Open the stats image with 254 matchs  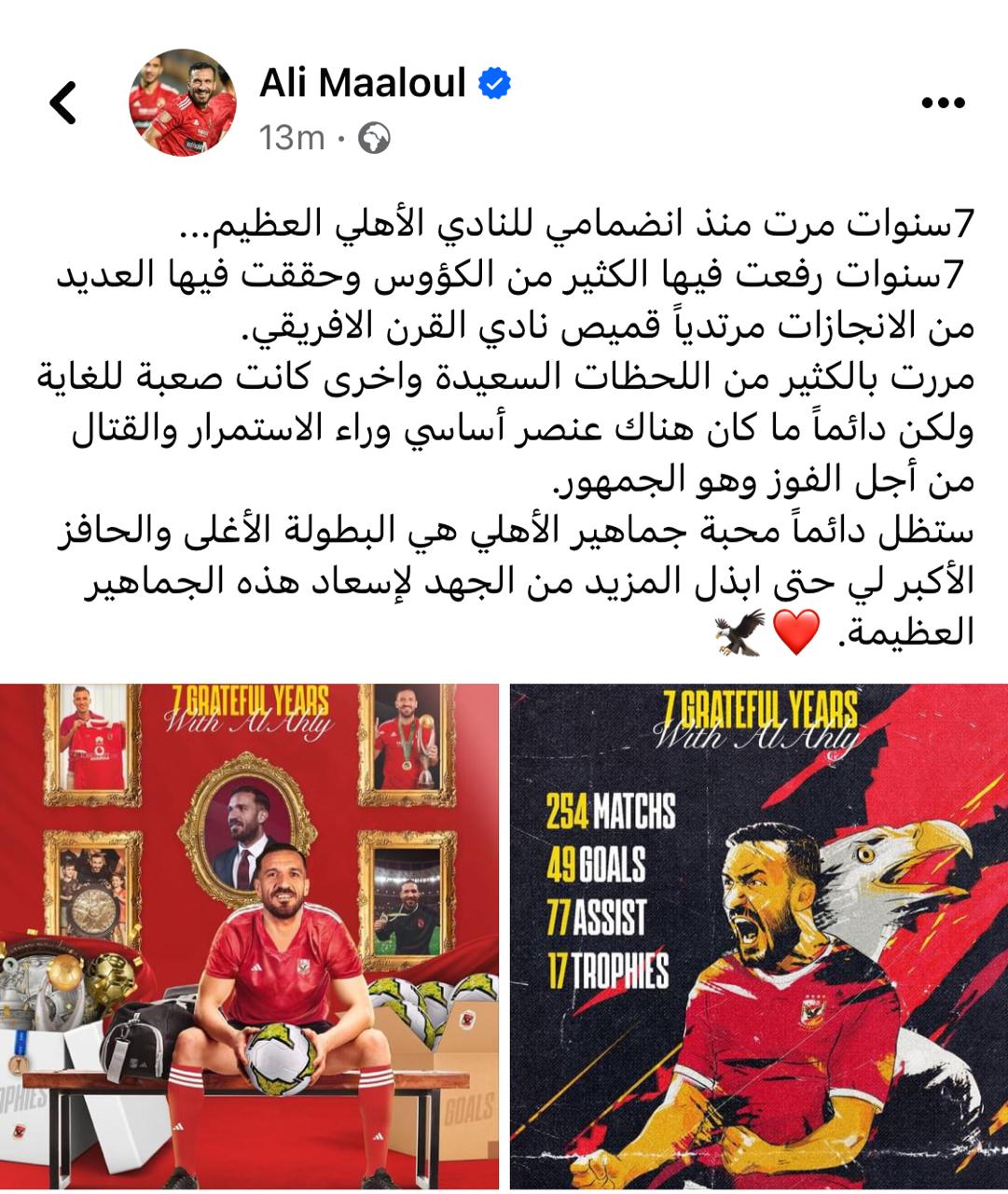759,933
